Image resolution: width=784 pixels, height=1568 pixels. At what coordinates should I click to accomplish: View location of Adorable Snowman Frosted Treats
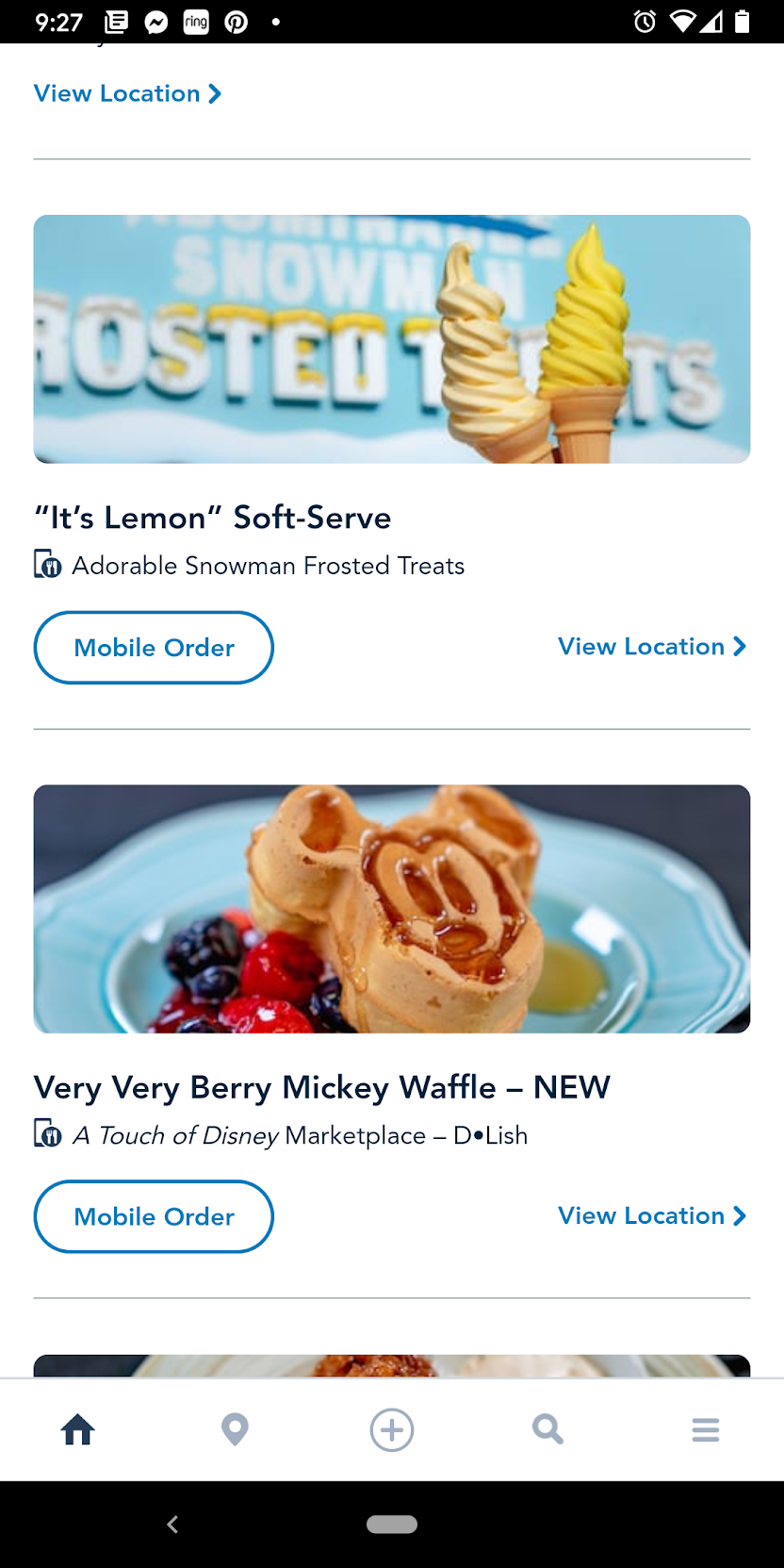pyautogui.click(x=651, y=647)
